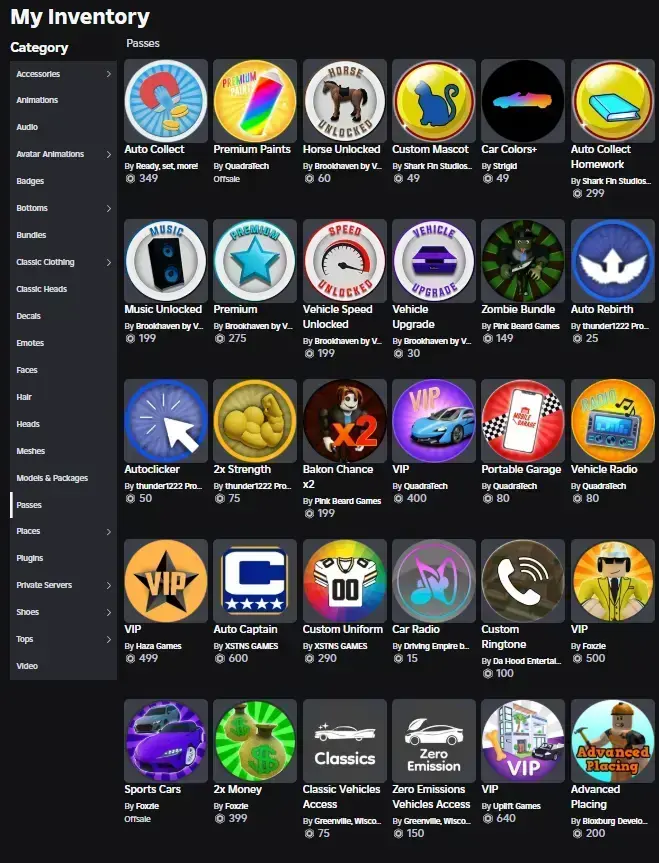Open the Accessories category
The width and height of the screenshot is (659, 863).
tap(38, 74)
